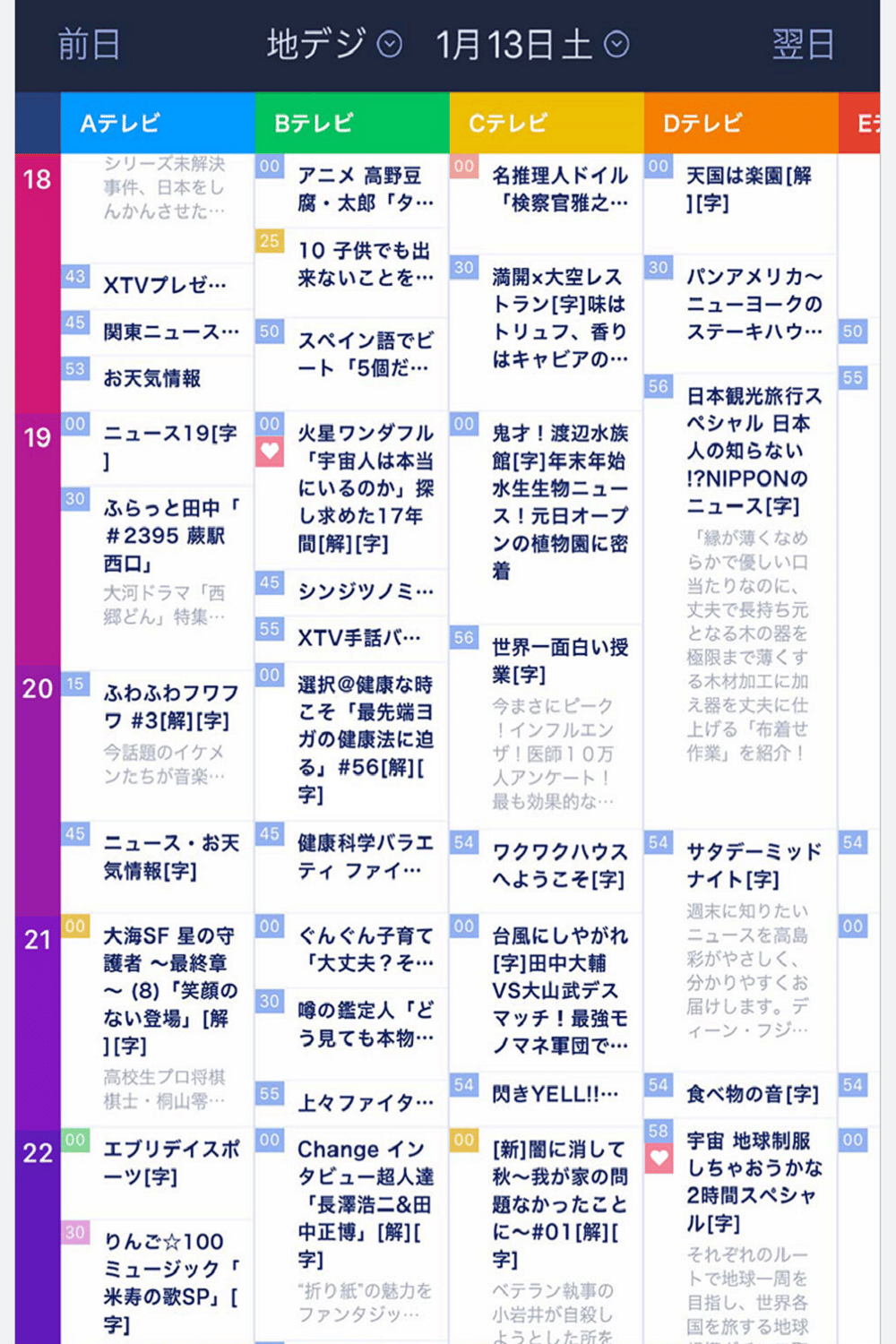
Task: Tap the 58 time badge on Dテレビ 22時 program
Action: coord(659,1133)
